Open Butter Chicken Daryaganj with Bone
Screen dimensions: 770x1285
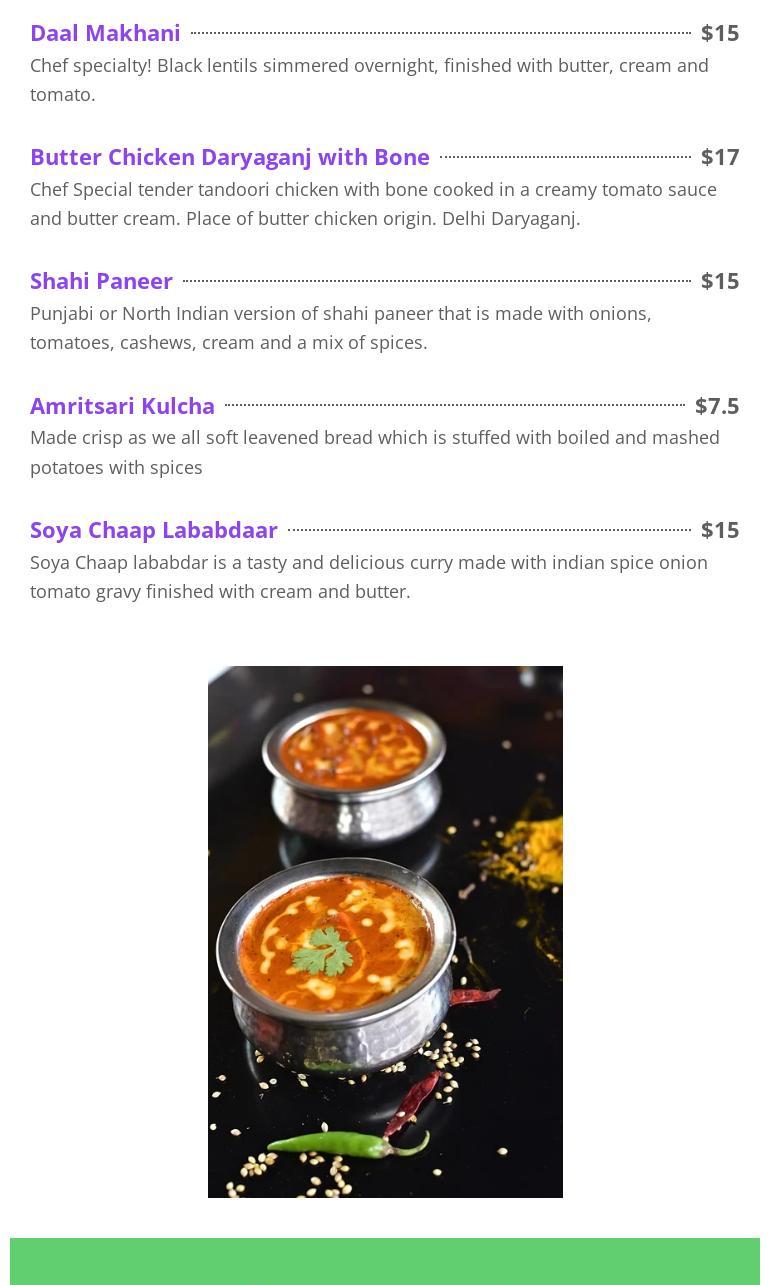point(229,157)
